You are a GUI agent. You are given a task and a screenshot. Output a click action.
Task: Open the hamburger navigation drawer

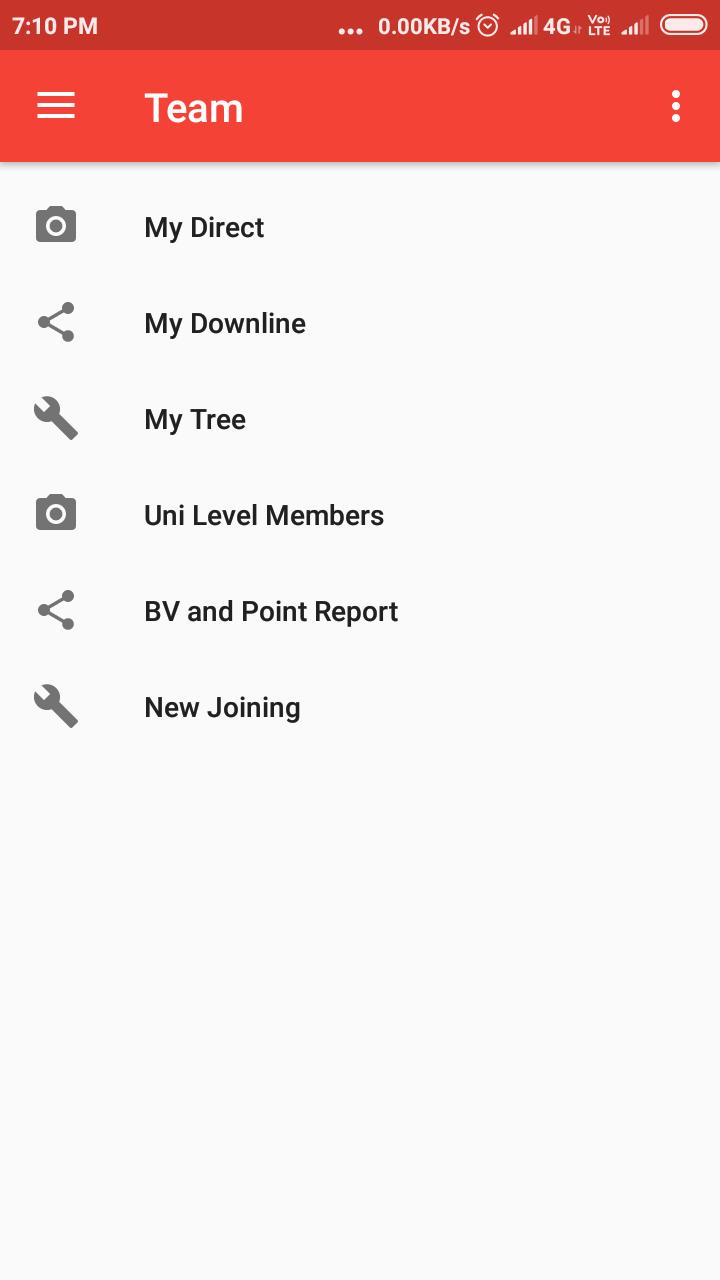pyautogui.click(x=56, y=106)
